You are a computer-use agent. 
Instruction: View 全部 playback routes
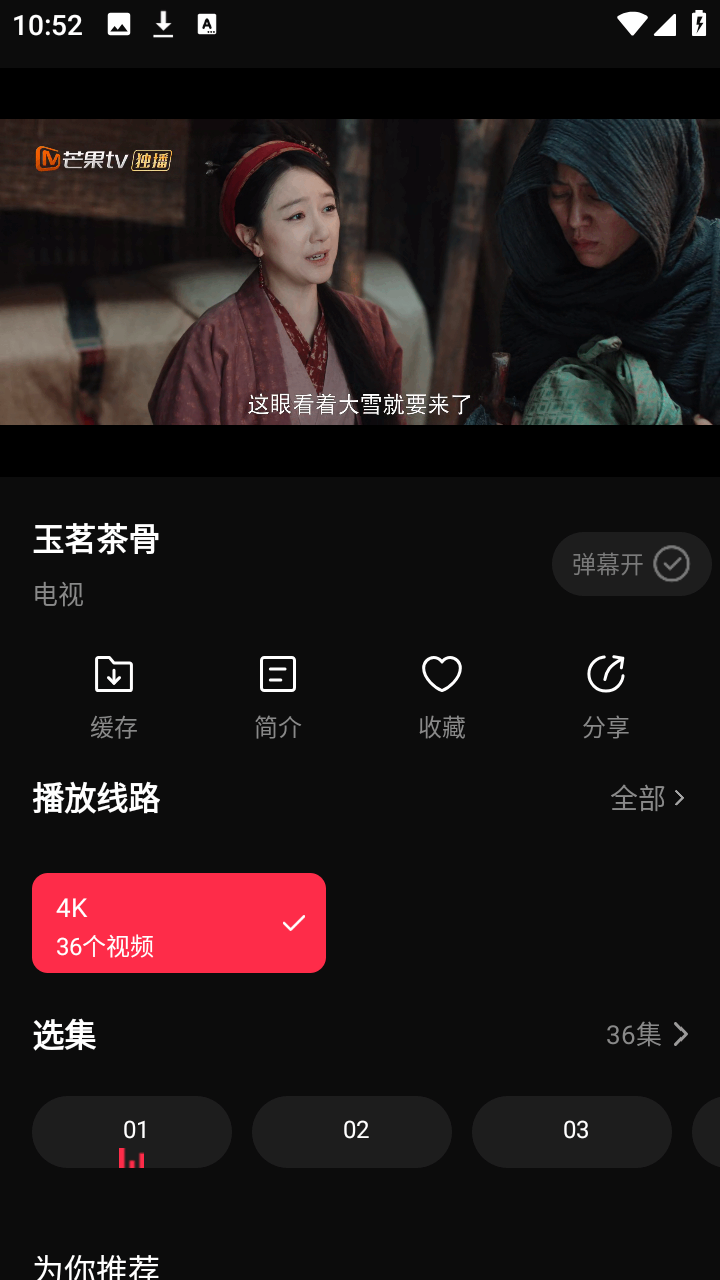tap(648, 798)
